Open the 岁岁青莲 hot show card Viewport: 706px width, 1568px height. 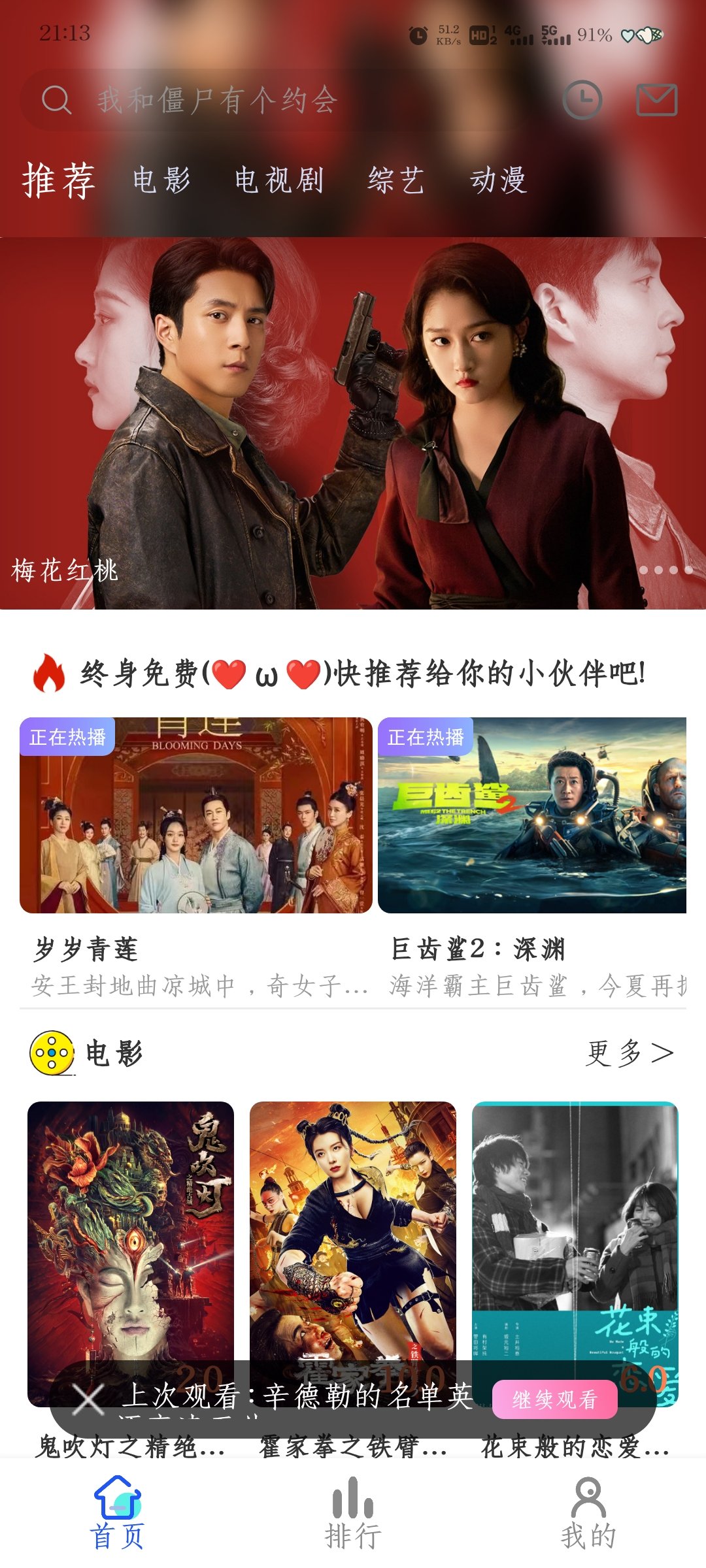pyautogui.click(x=195, y=815)
